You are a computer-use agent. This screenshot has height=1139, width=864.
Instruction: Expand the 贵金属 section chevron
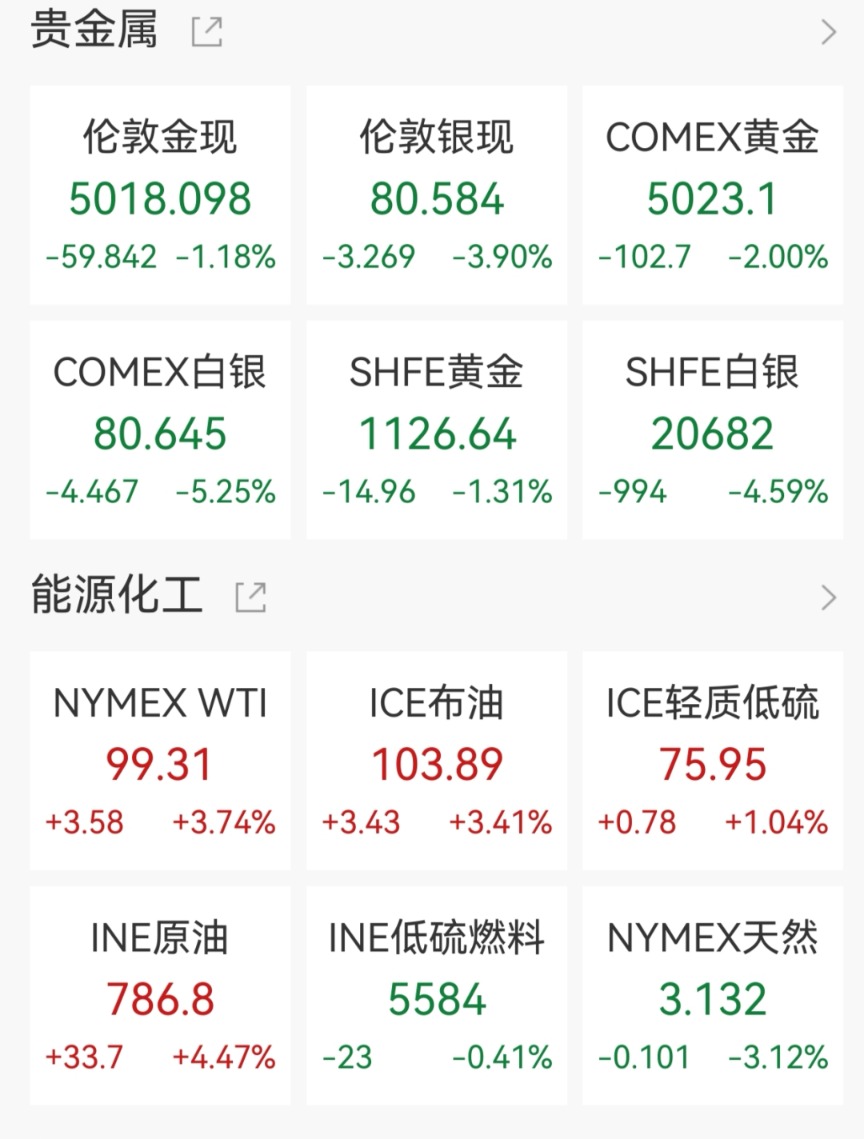[828, 32]
